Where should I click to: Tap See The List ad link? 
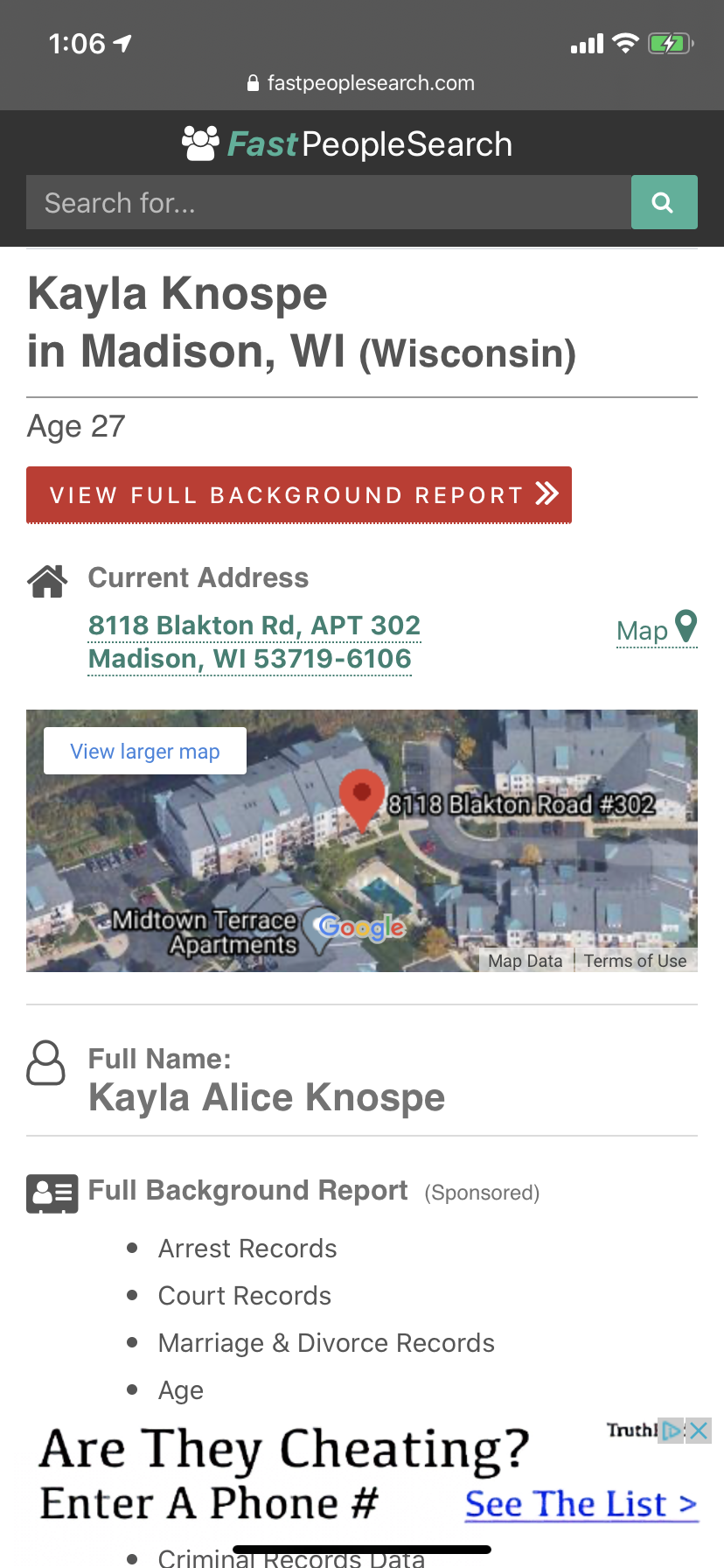point(581,1503)
